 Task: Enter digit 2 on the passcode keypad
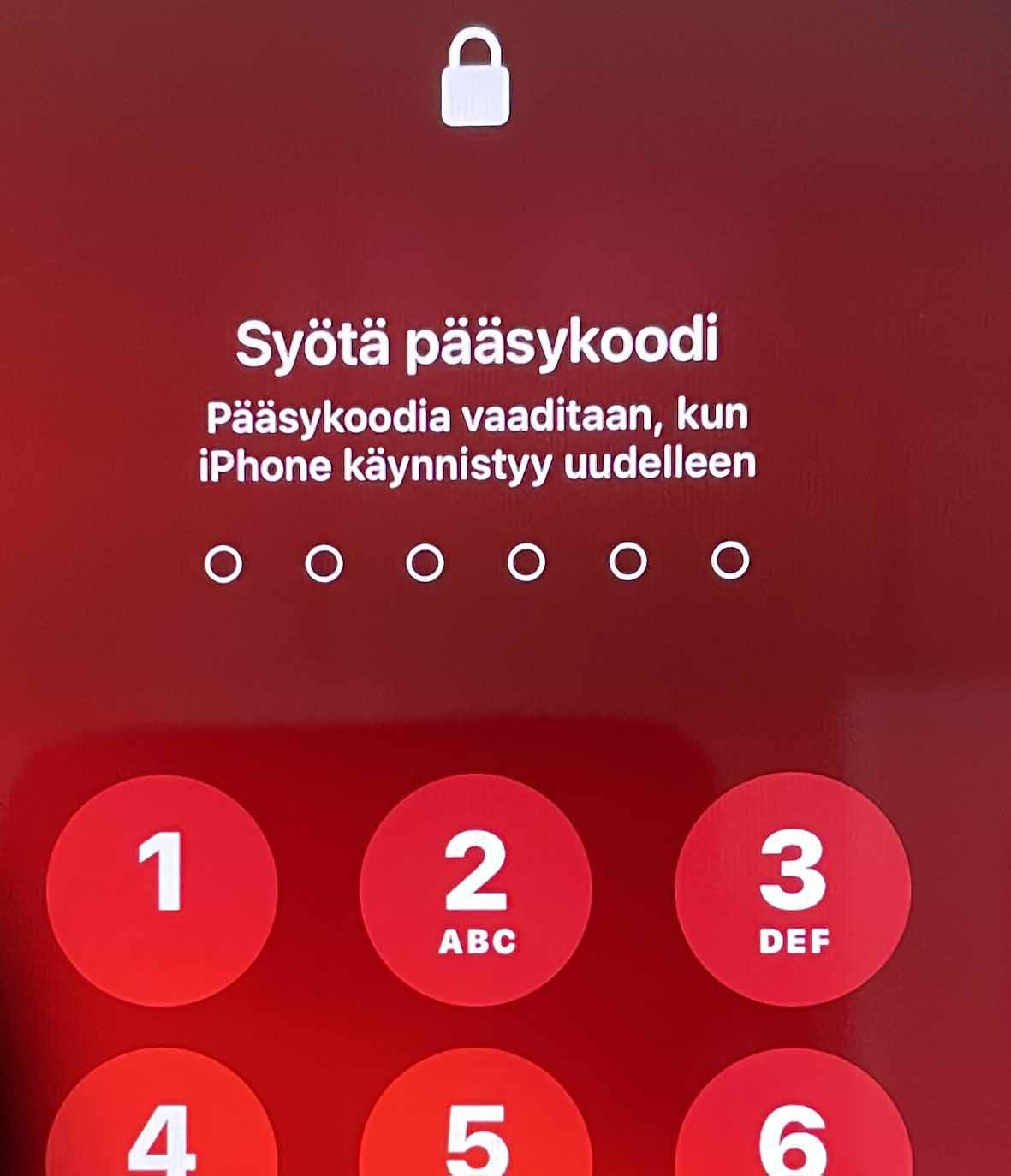pyautogui.click(x=476, y=888)
